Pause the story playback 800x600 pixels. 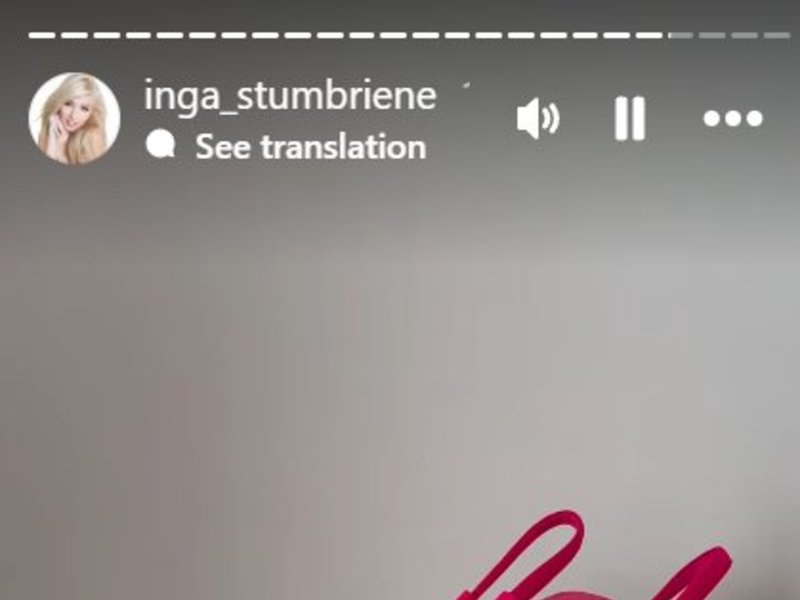pos(629,120)
